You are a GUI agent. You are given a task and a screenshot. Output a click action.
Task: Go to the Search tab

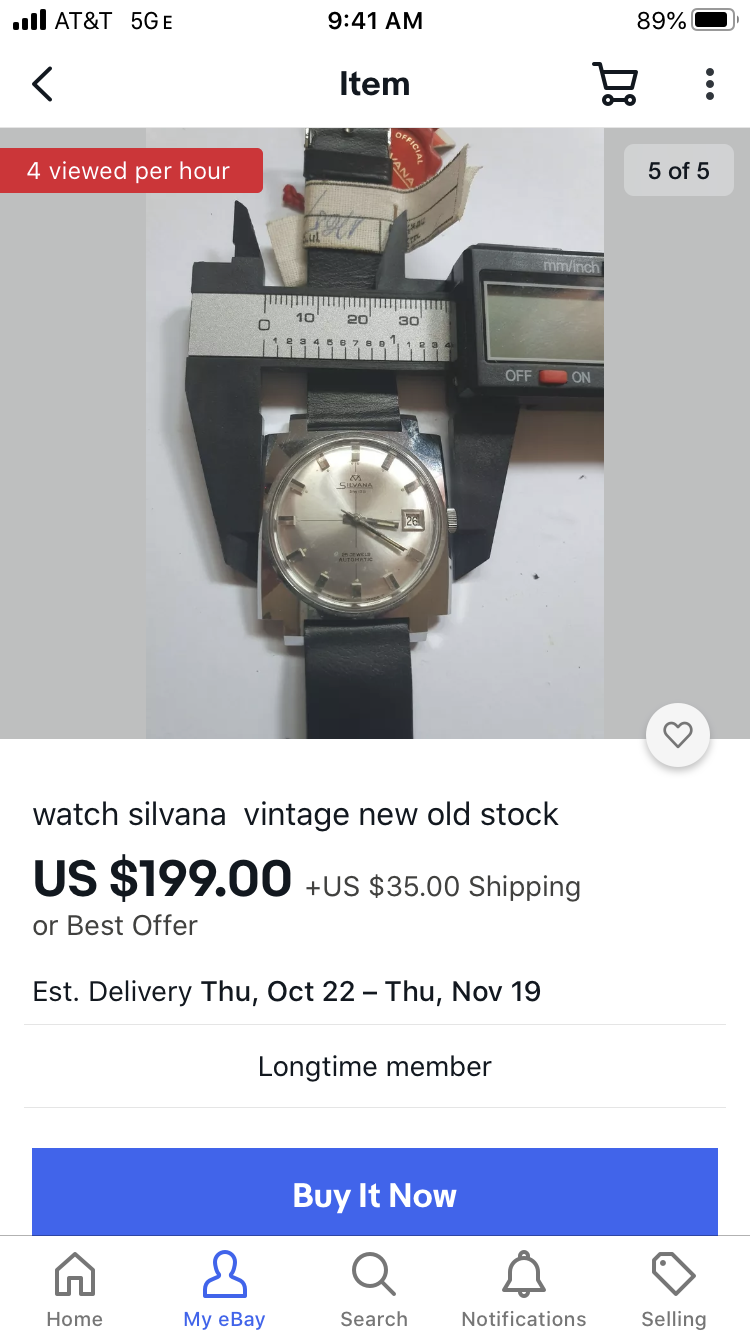click(x=374, y=1290)
